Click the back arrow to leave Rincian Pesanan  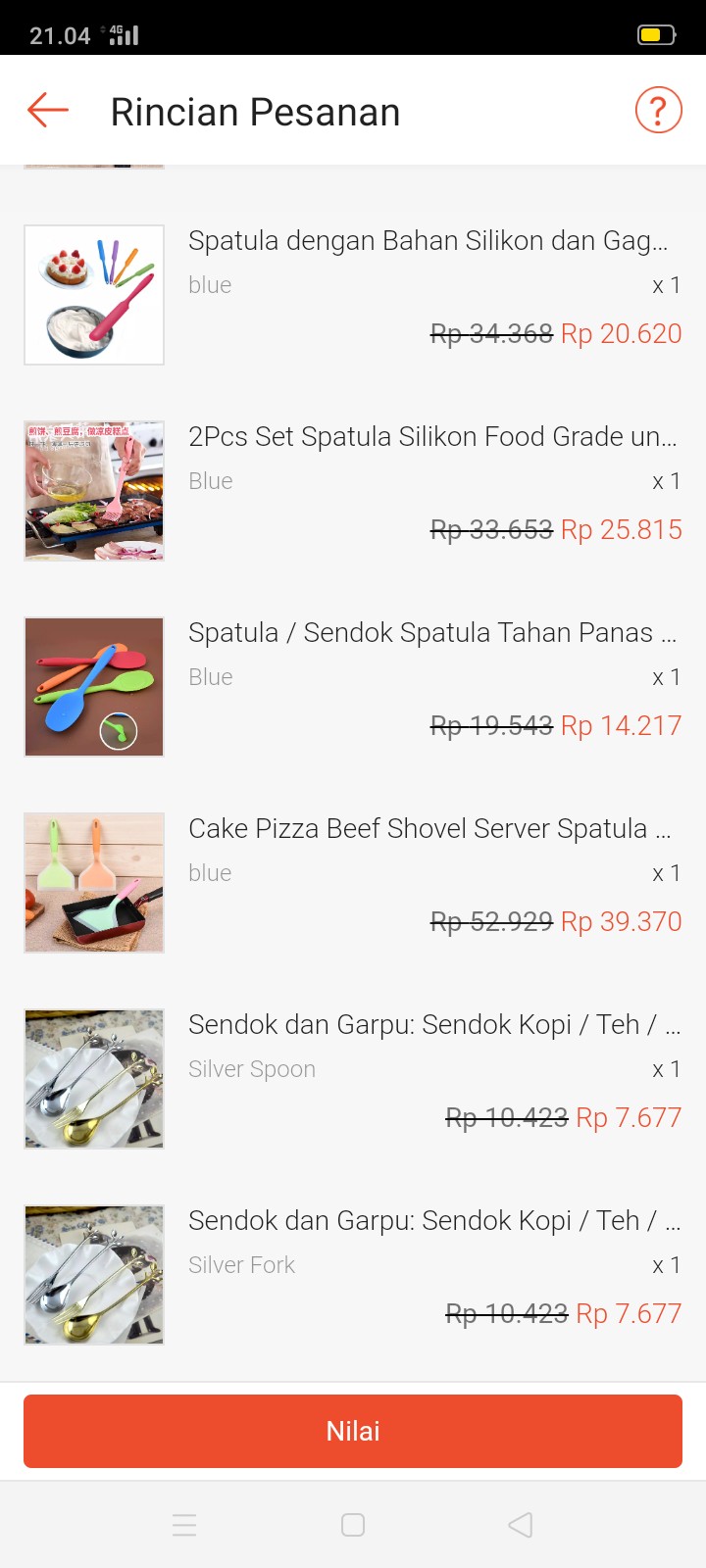(45, 110)
